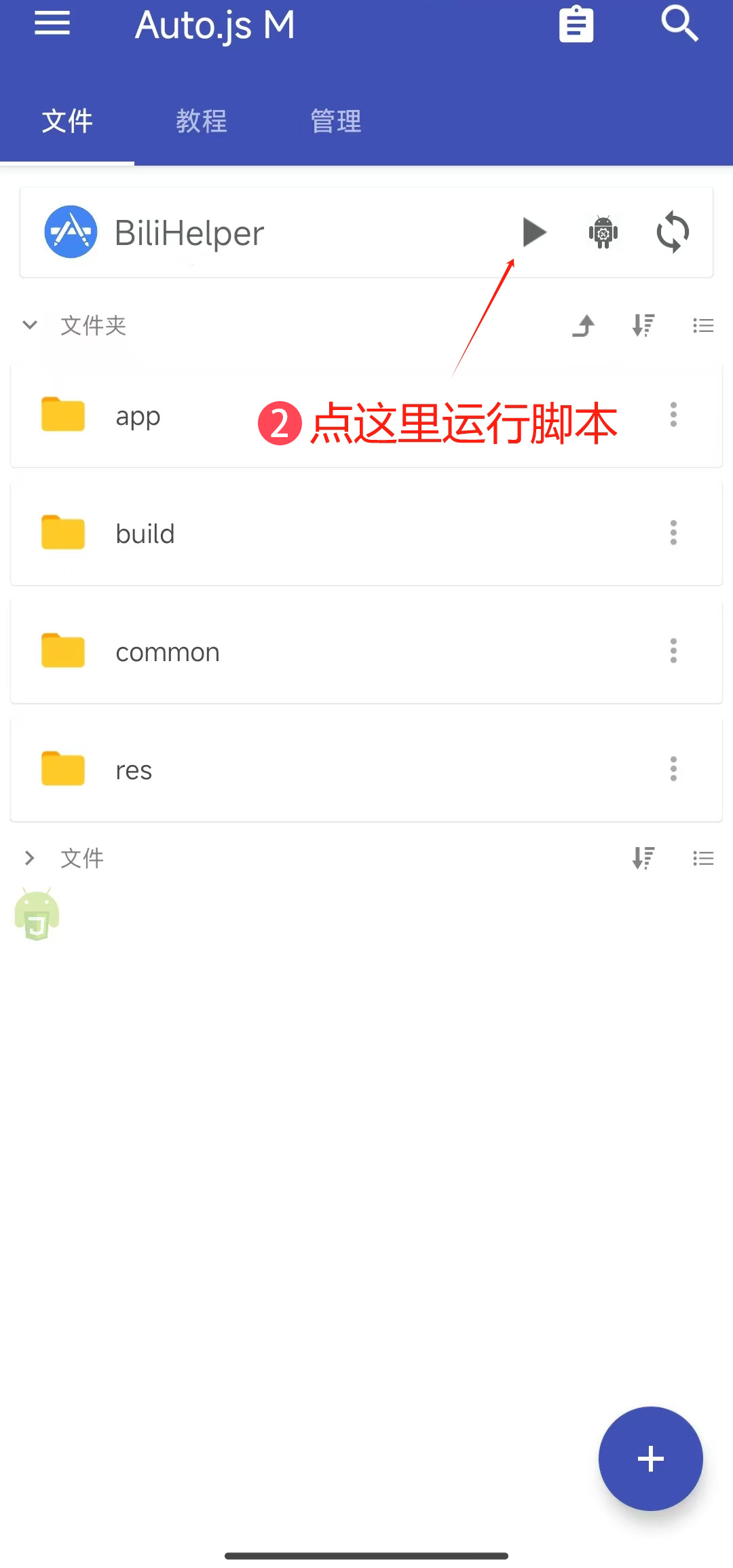Open the clipboard log icon
The image size is (733, 1568).
click(x=576, y=24)
